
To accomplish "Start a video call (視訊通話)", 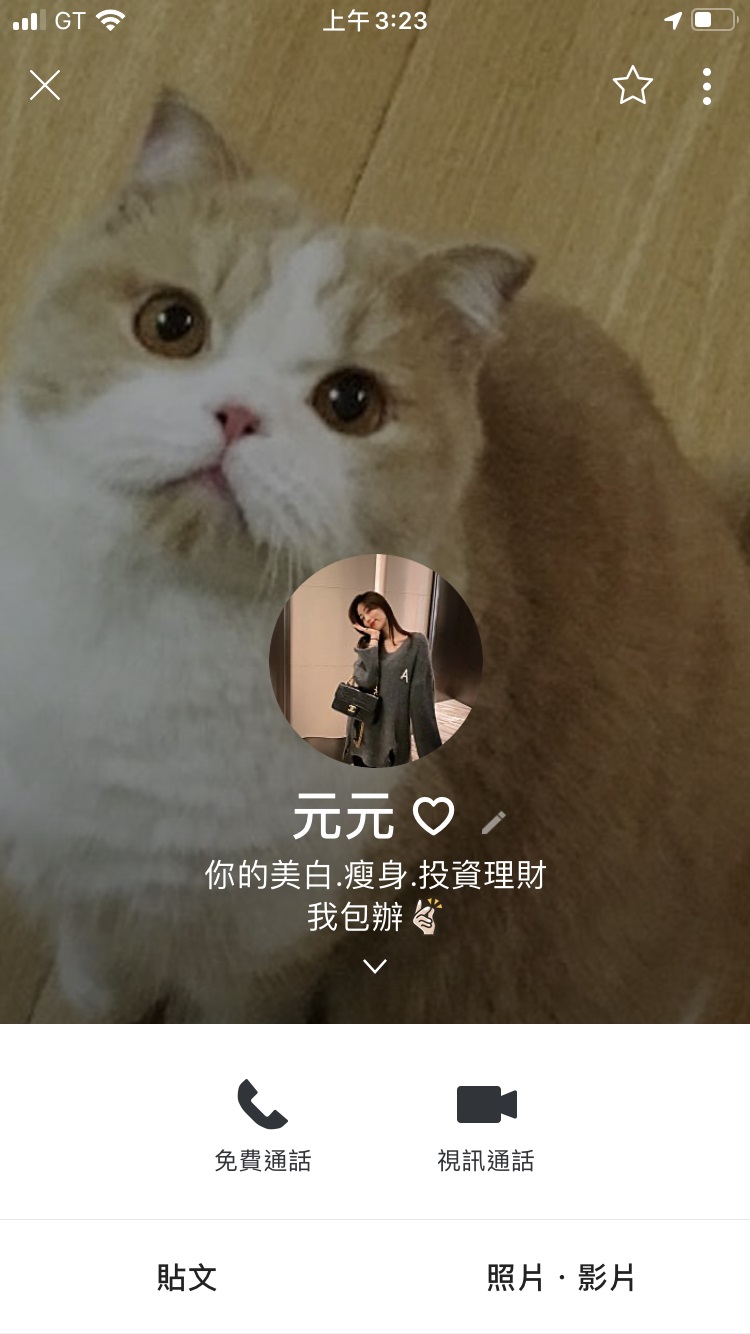I will [486, 1124].
